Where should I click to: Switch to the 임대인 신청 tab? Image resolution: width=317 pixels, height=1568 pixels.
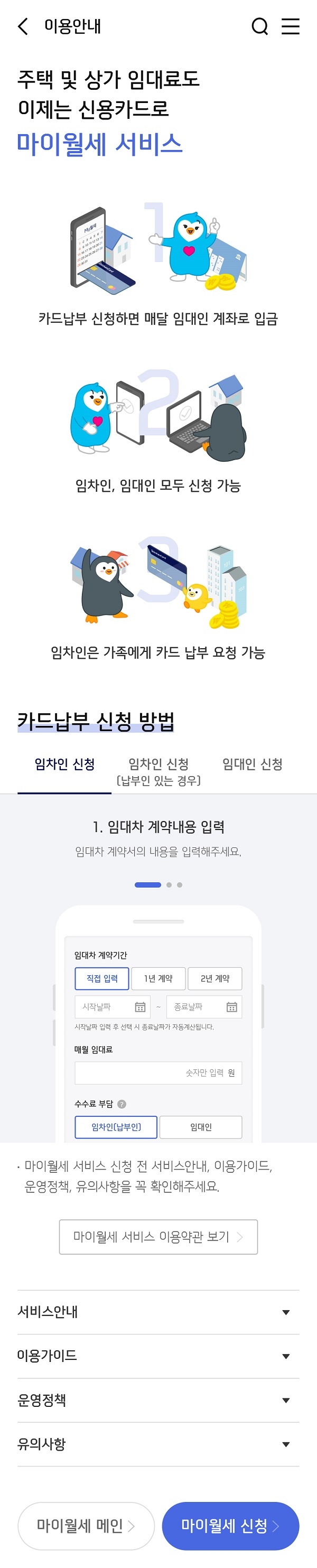[252, 764]
